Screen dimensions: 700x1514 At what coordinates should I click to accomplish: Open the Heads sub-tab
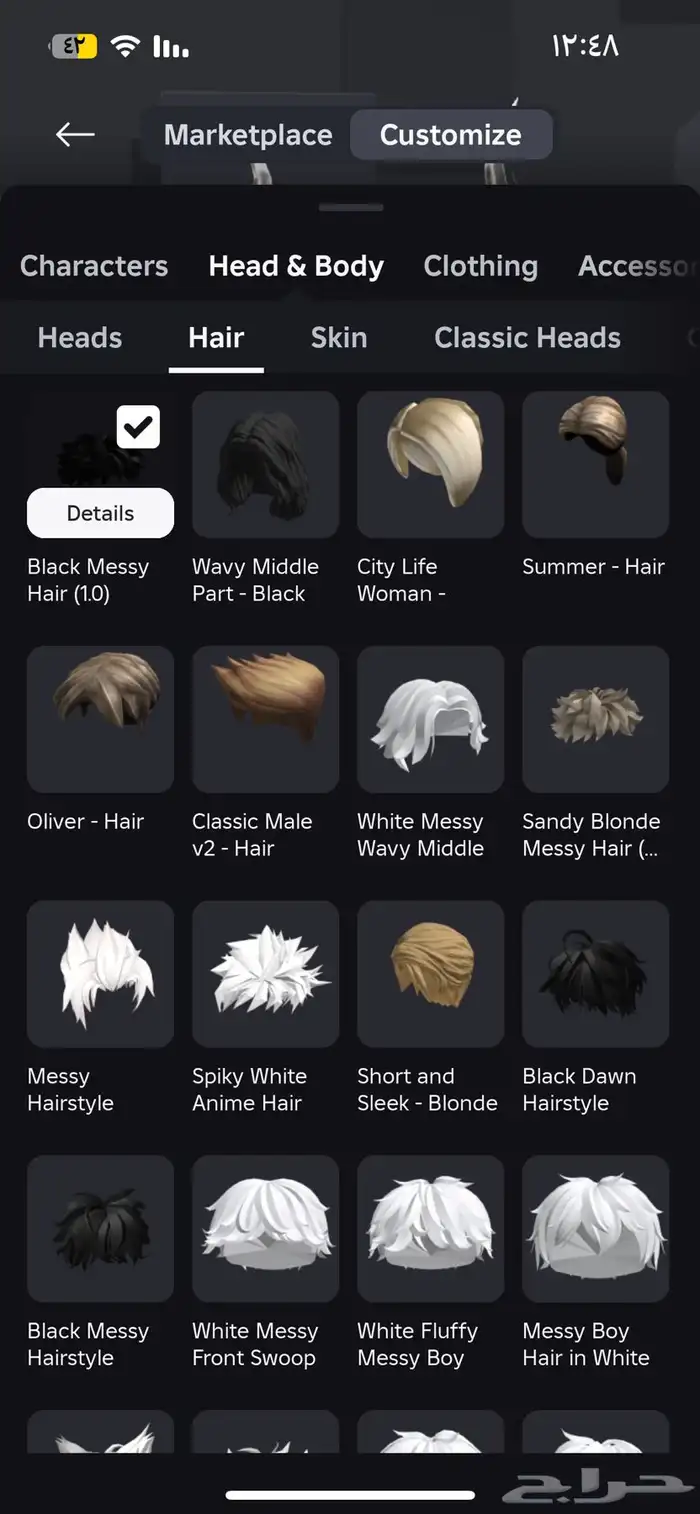(x=80, y=338)
